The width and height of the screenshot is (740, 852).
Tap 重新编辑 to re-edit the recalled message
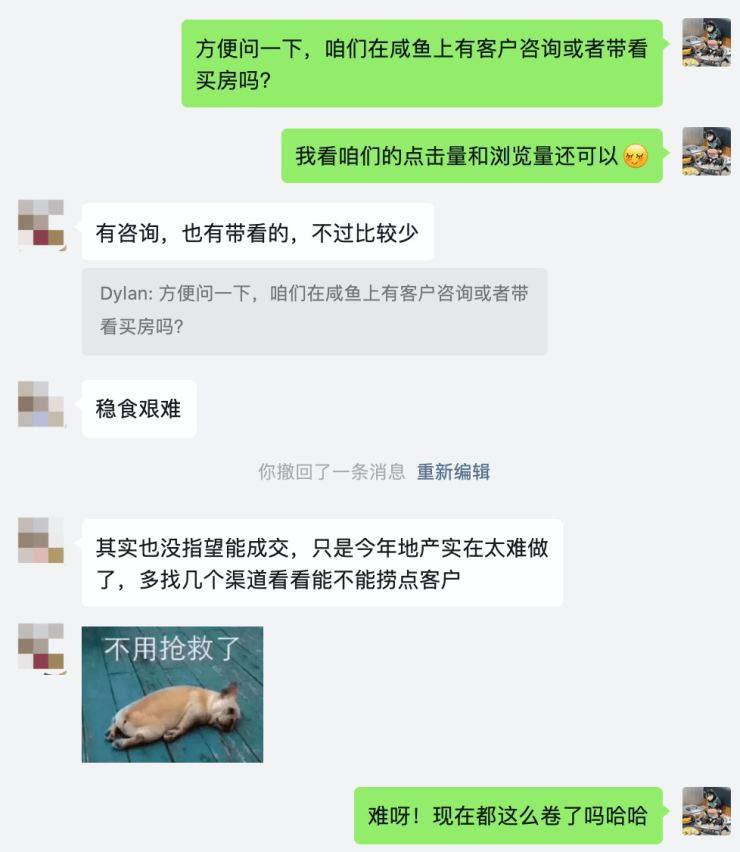tap(453, 472)
